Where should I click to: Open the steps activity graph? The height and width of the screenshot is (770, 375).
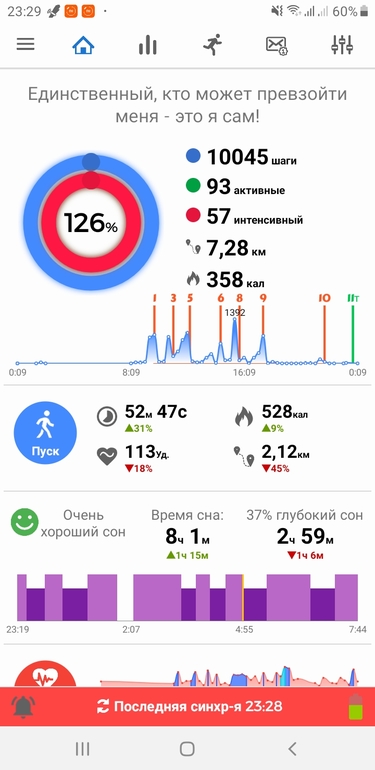click(x=188, y=336)
